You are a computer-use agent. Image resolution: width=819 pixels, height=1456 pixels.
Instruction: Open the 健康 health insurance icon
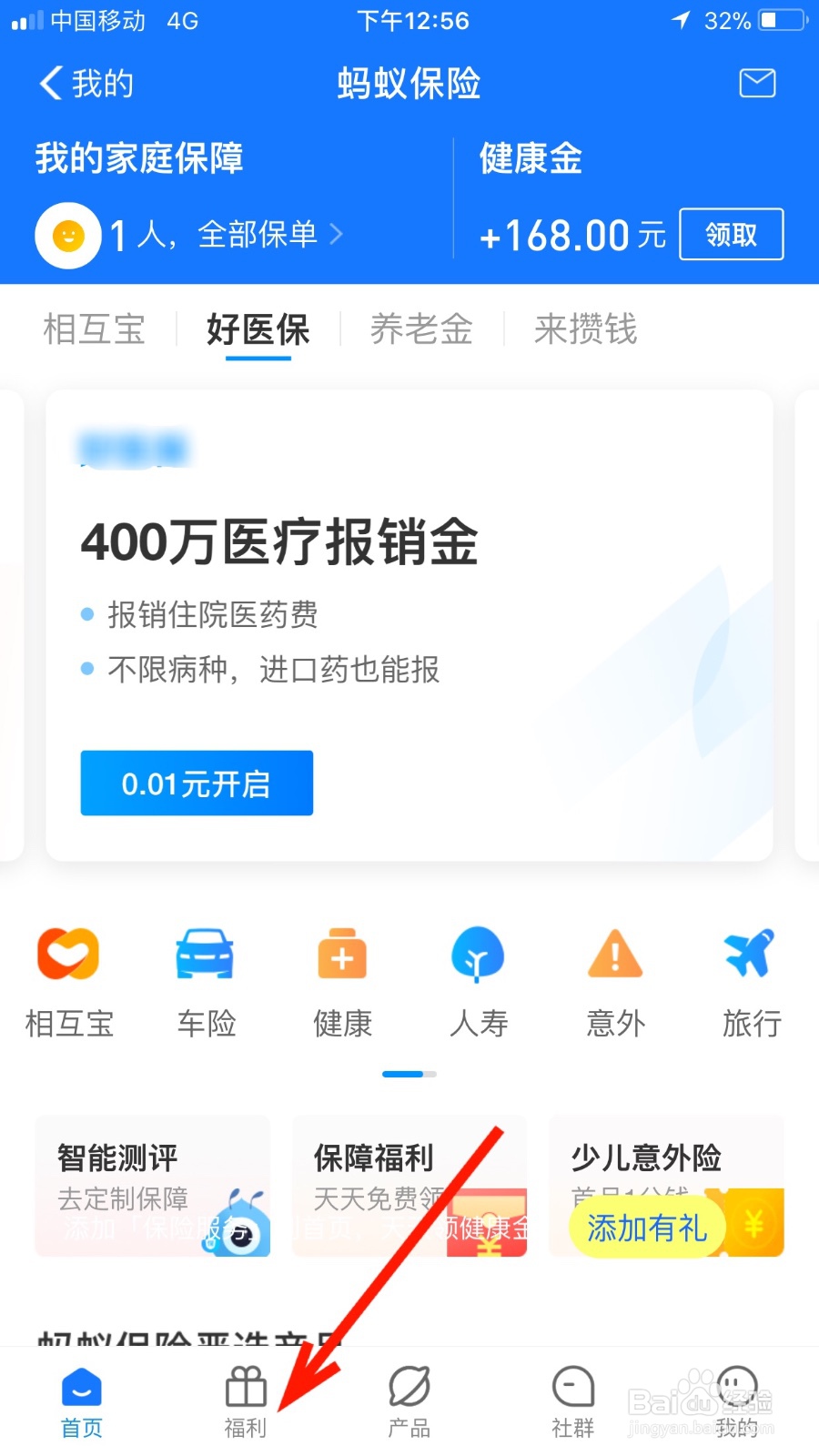click(x=341, y=954)
